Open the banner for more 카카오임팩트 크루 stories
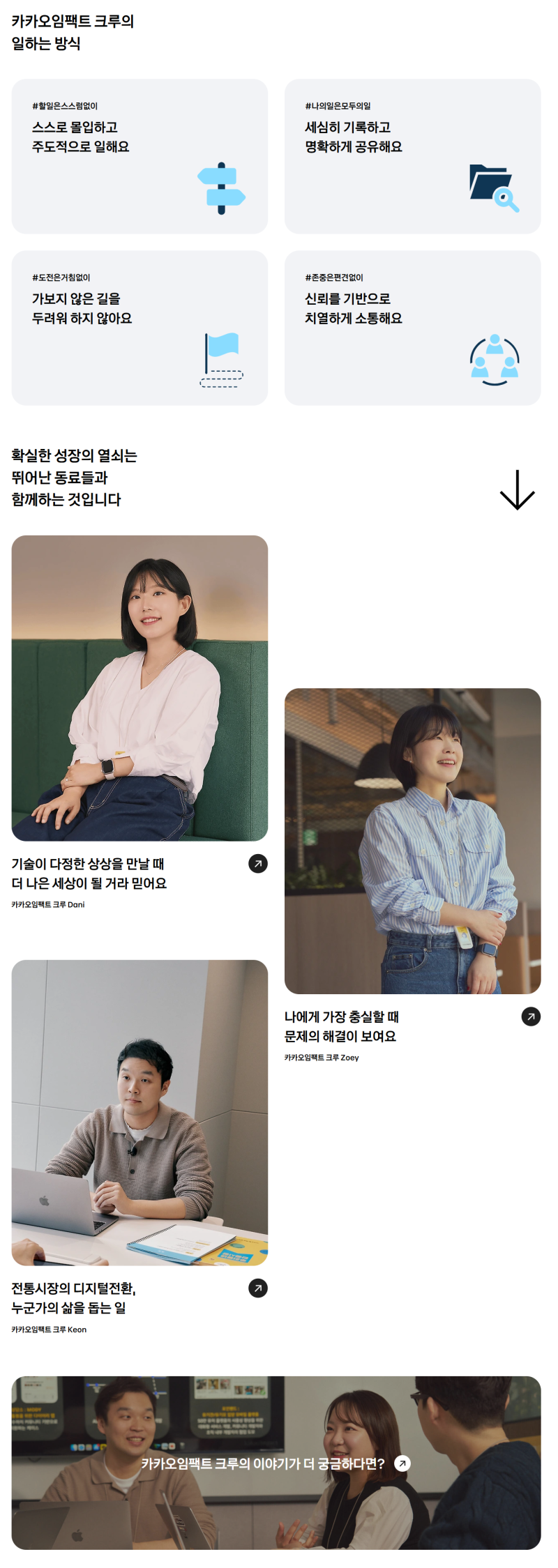The image size is (558, 1568). pyautogui.click(x=276, y=1463)
